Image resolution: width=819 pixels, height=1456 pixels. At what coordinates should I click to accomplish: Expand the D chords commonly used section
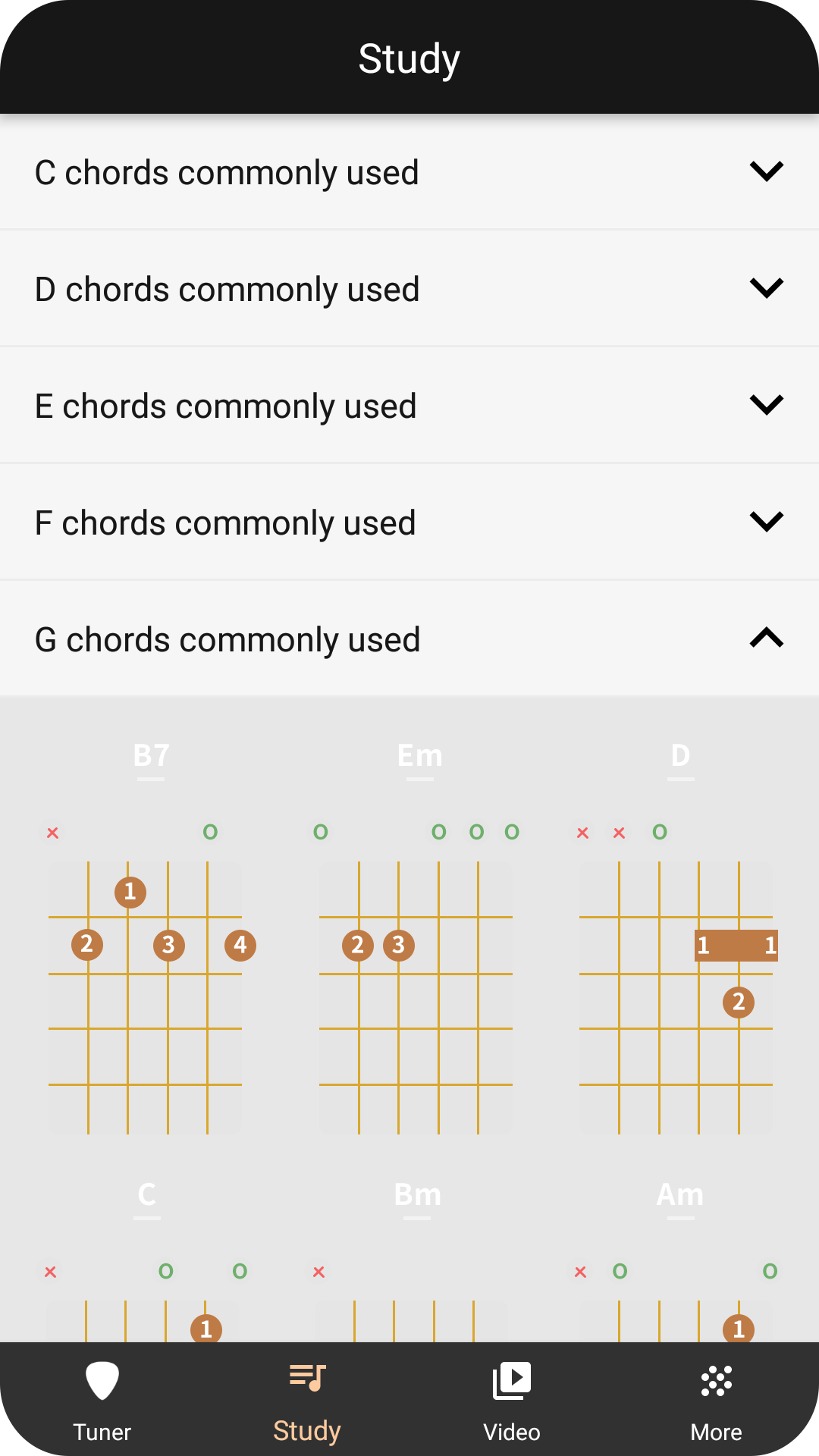coord(409,289)
